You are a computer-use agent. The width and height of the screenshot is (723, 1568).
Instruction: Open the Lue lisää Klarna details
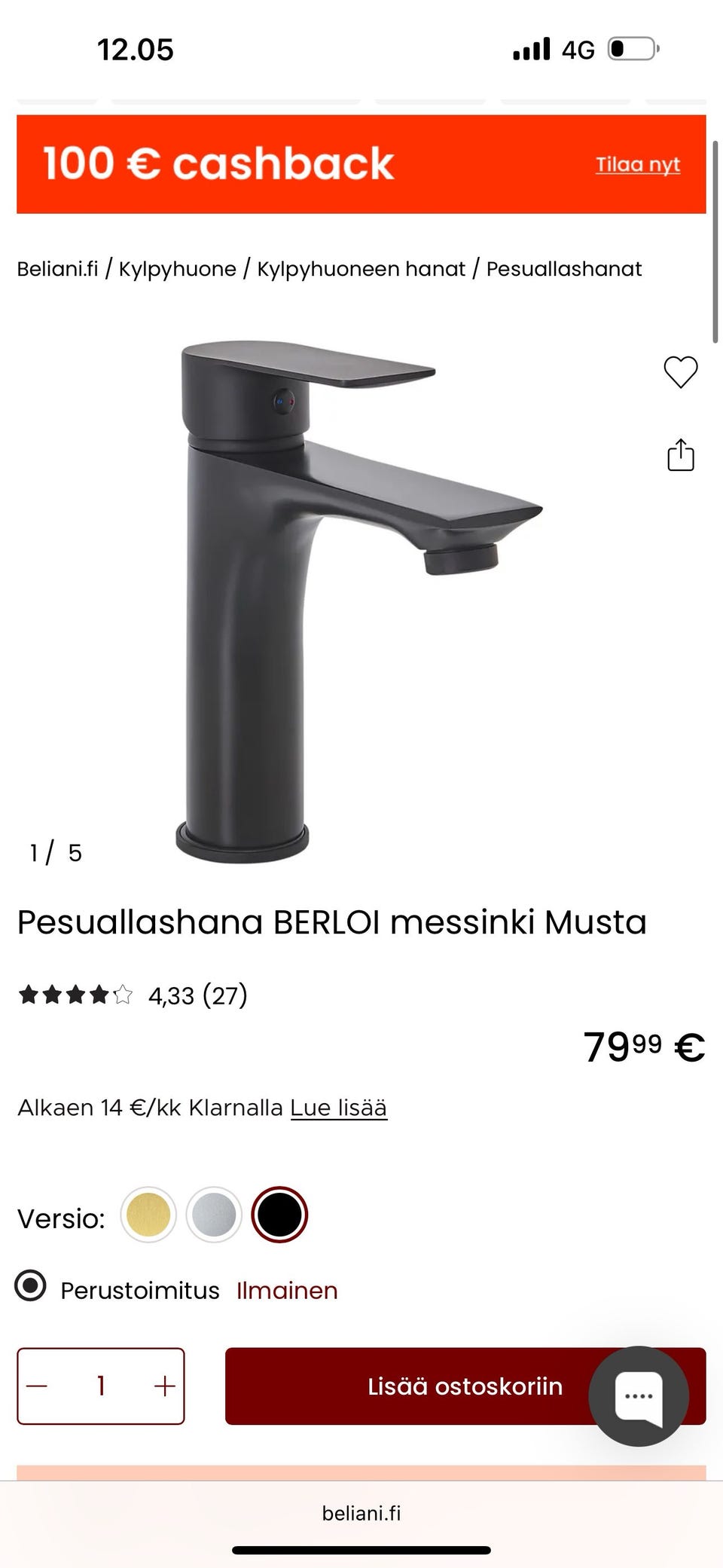[x=337, y=1108]
